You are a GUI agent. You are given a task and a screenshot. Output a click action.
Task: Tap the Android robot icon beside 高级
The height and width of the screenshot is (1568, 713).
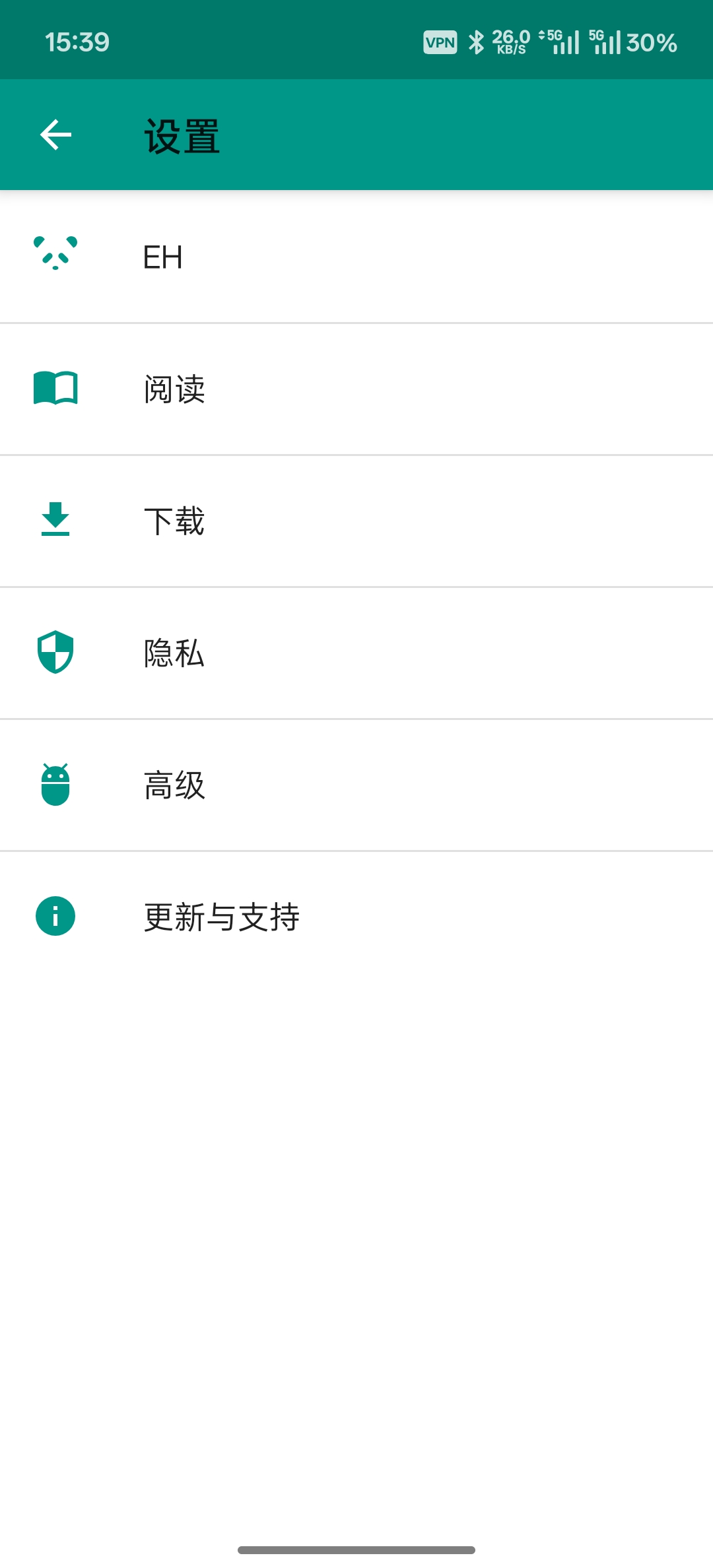click(x=55, y=785)
